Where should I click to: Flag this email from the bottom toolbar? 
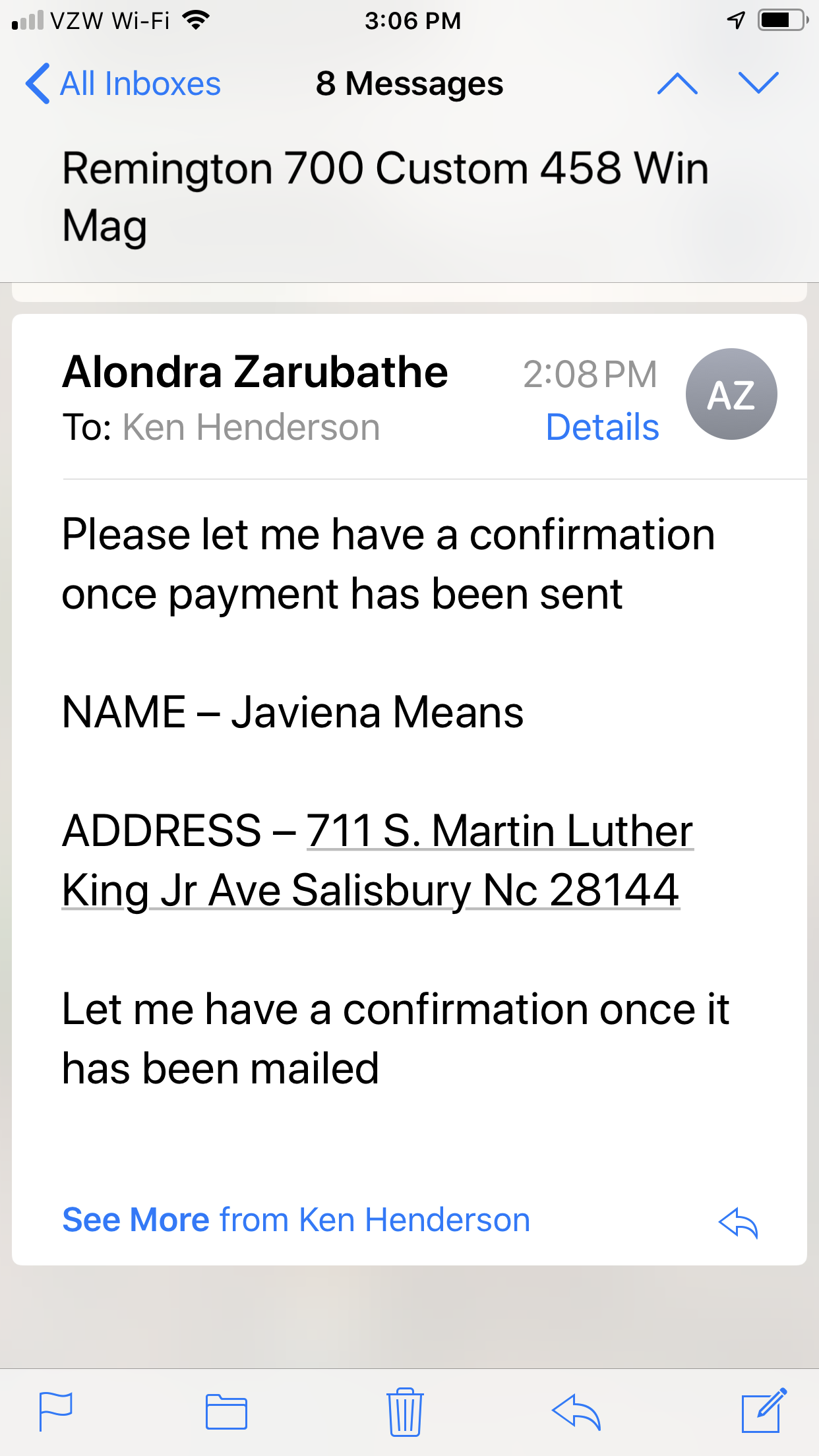click(56, 1412)
